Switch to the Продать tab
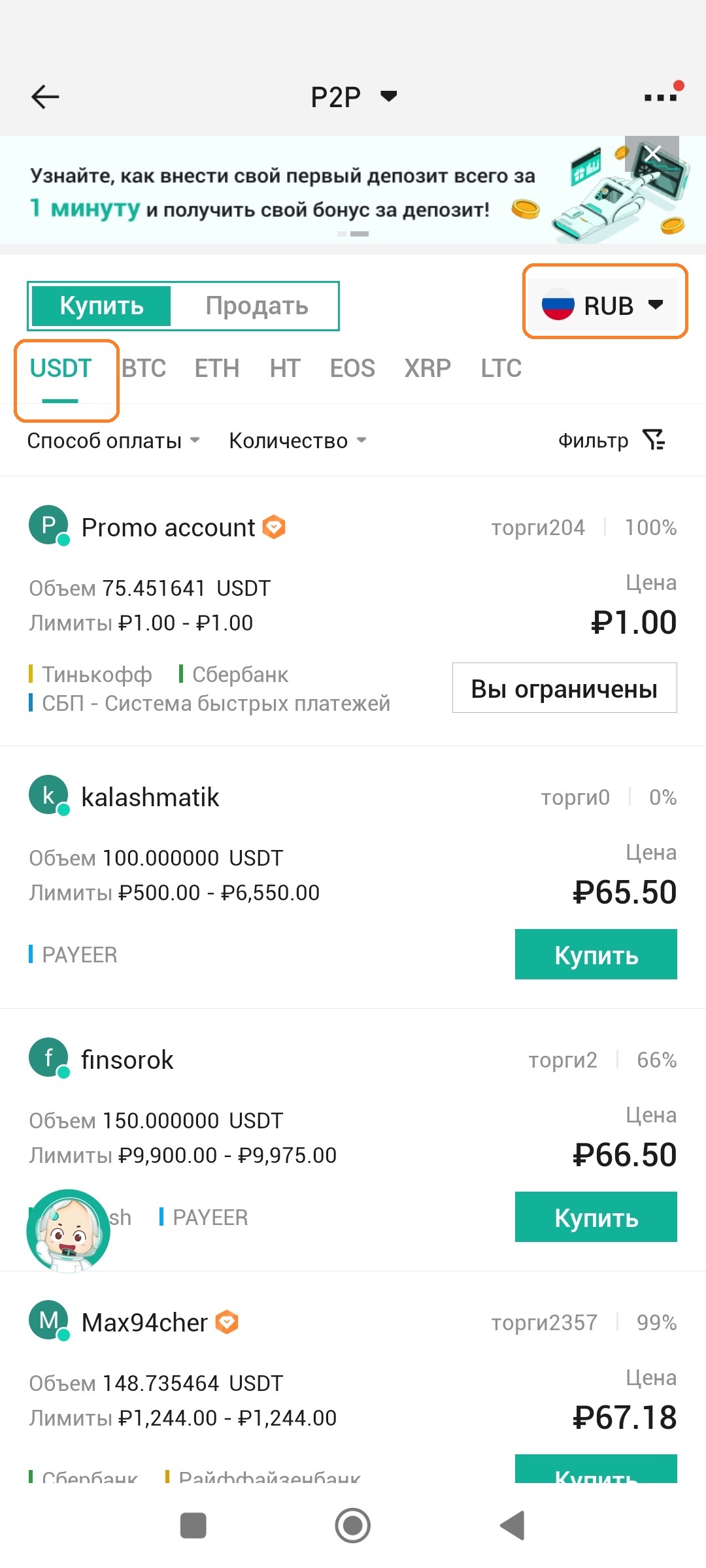Viewport: 706px width, 1568px height. [x=256, y=306]
